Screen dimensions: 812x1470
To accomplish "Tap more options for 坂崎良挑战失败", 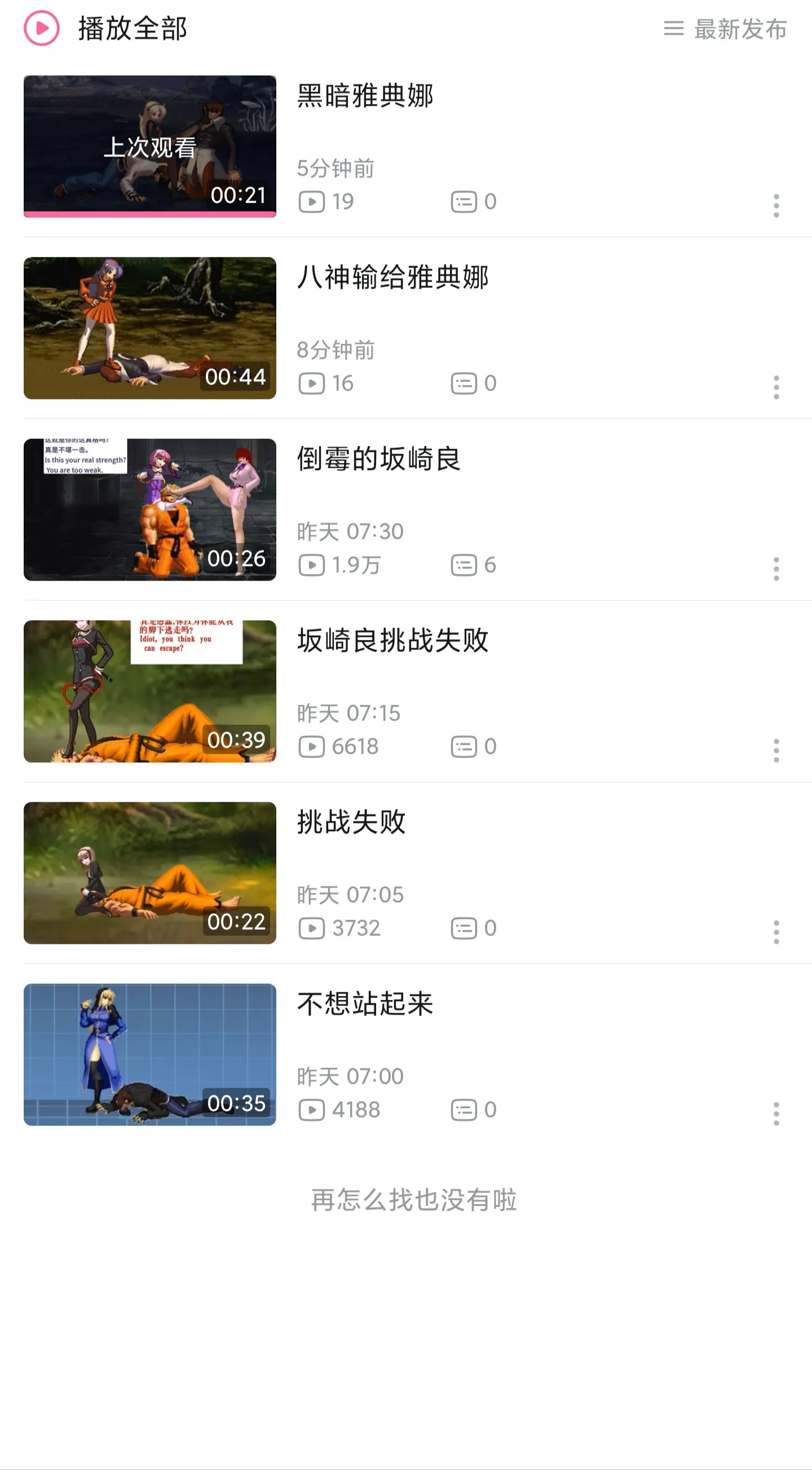I will (776, 750).
